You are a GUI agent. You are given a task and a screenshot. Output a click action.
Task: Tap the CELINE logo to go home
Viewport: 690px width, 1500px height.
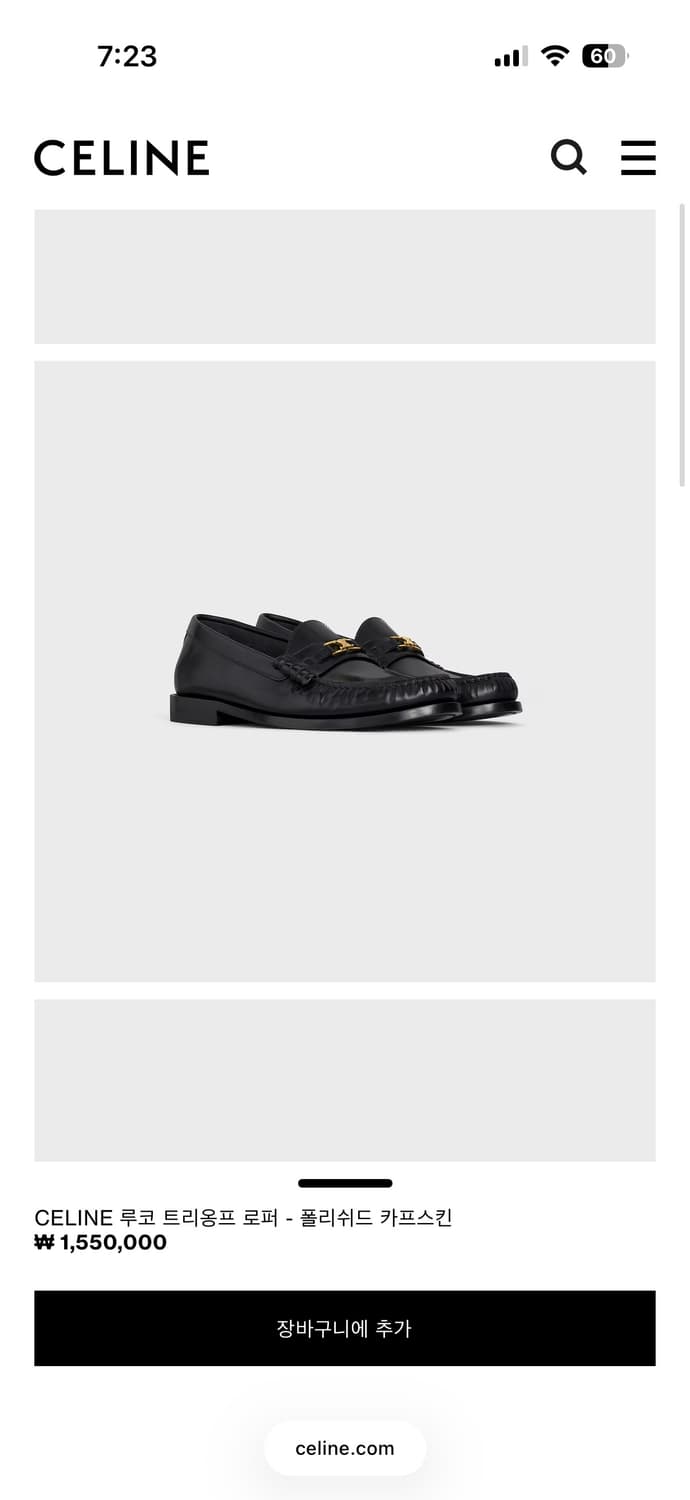122,158
